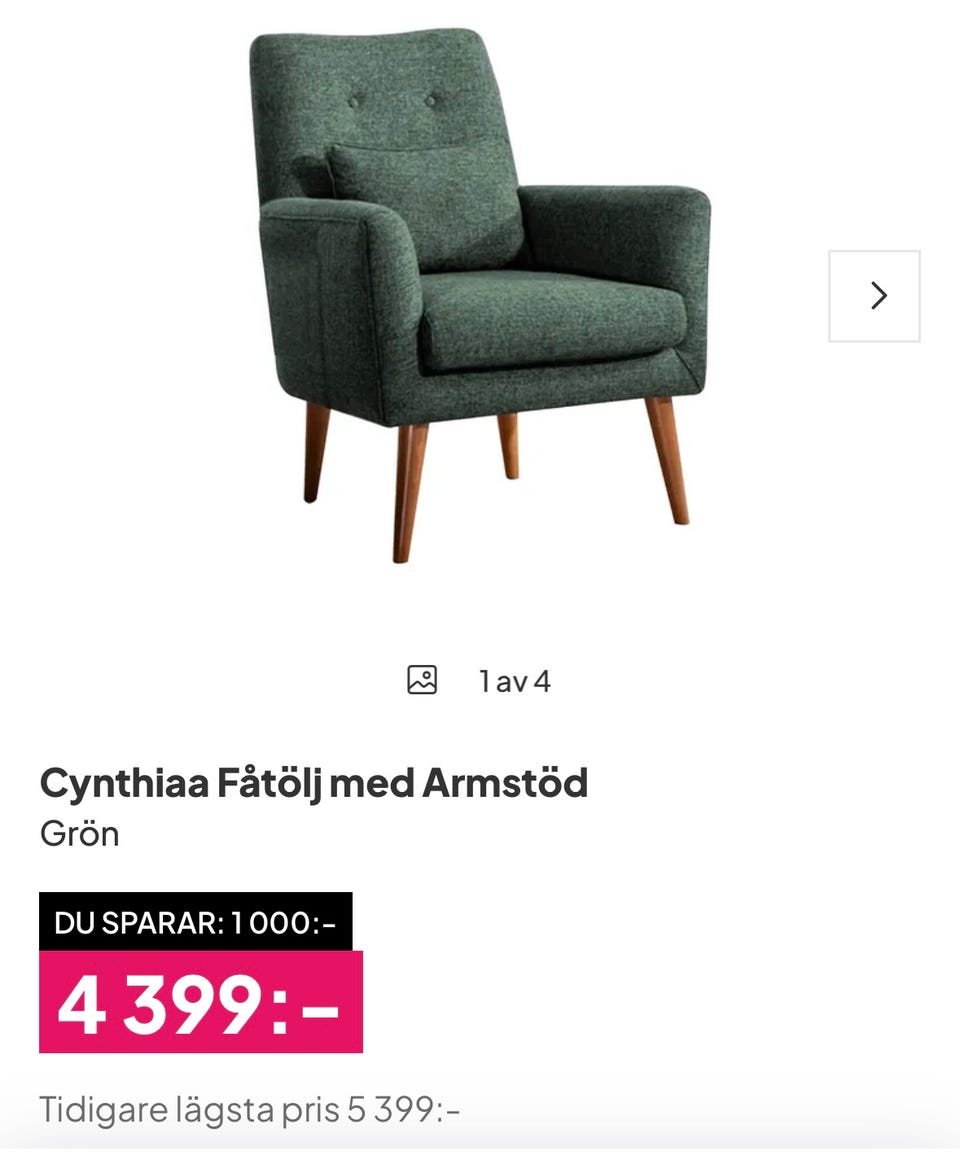Select the pink '4 399:-' price badge
This screenshot has height=1155, width=960.
coord(200,1005)
